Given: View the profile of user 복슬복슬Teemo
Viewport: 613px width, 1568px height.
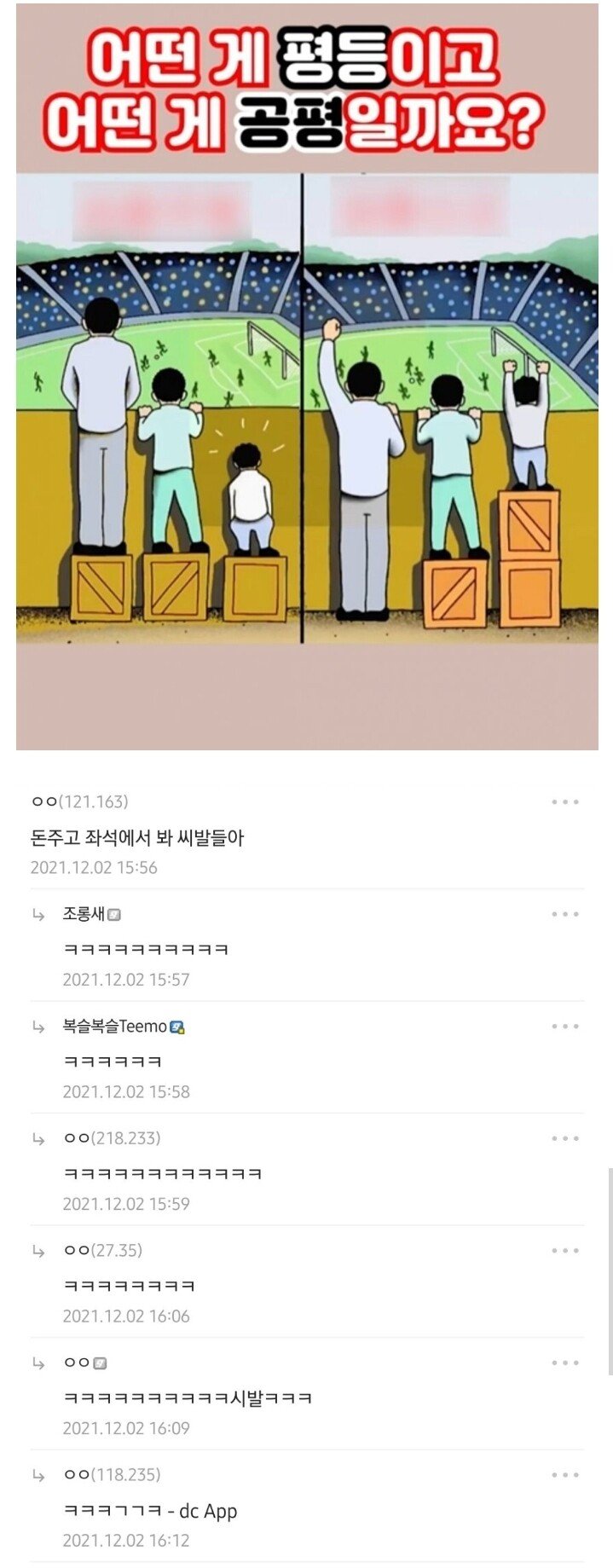Looking at the screenshot, I should (115, 1027).
